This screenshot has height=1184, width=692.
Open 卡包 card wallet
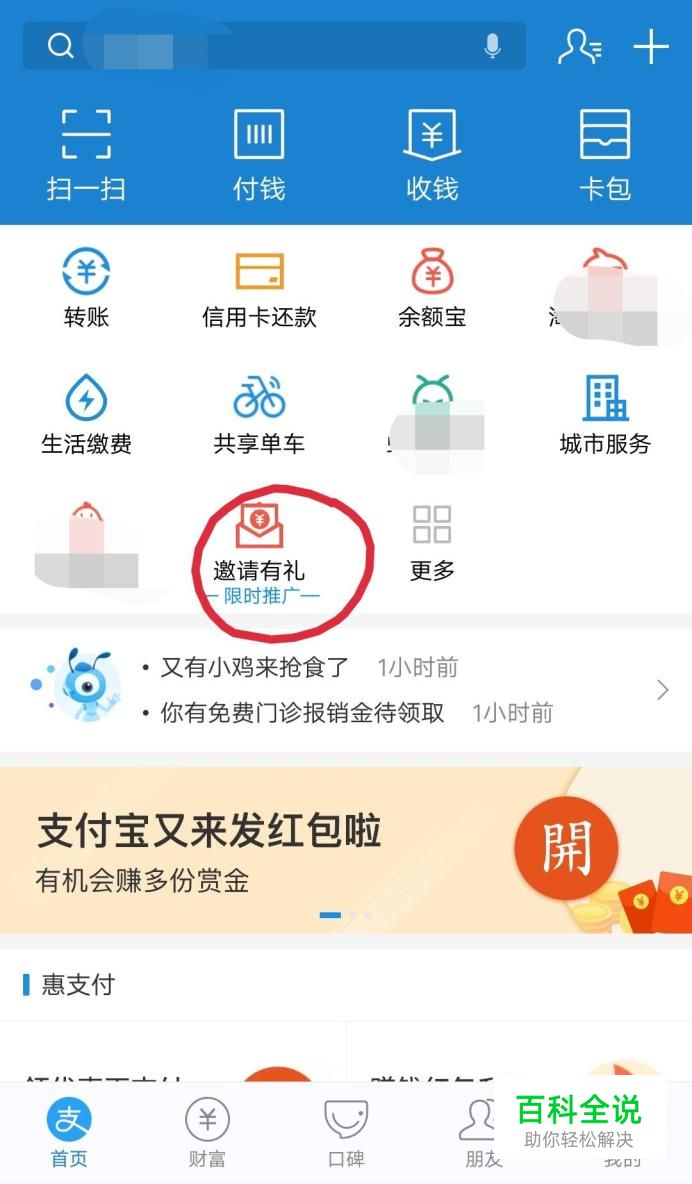605,153
